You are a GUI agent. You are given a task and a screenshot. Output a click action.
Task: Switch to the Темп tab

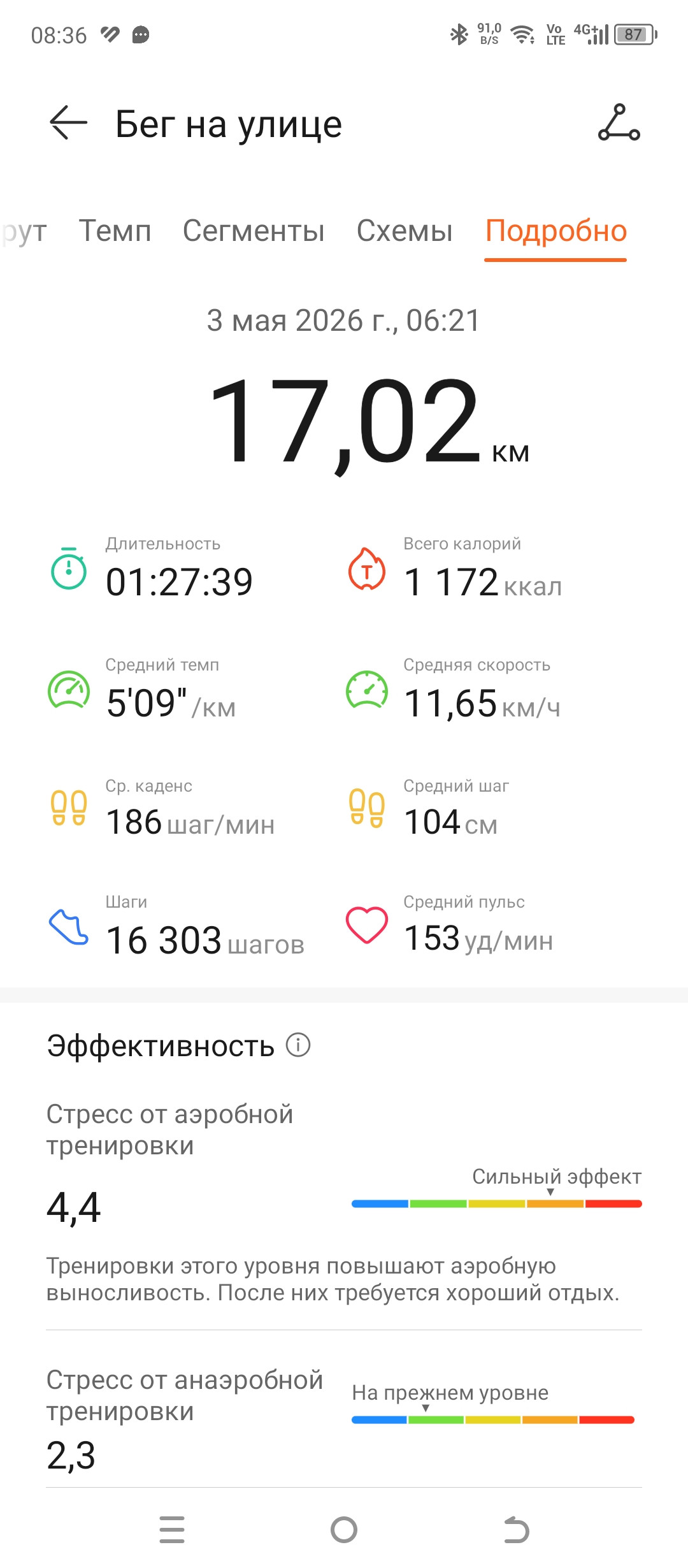tap(115, 231)
